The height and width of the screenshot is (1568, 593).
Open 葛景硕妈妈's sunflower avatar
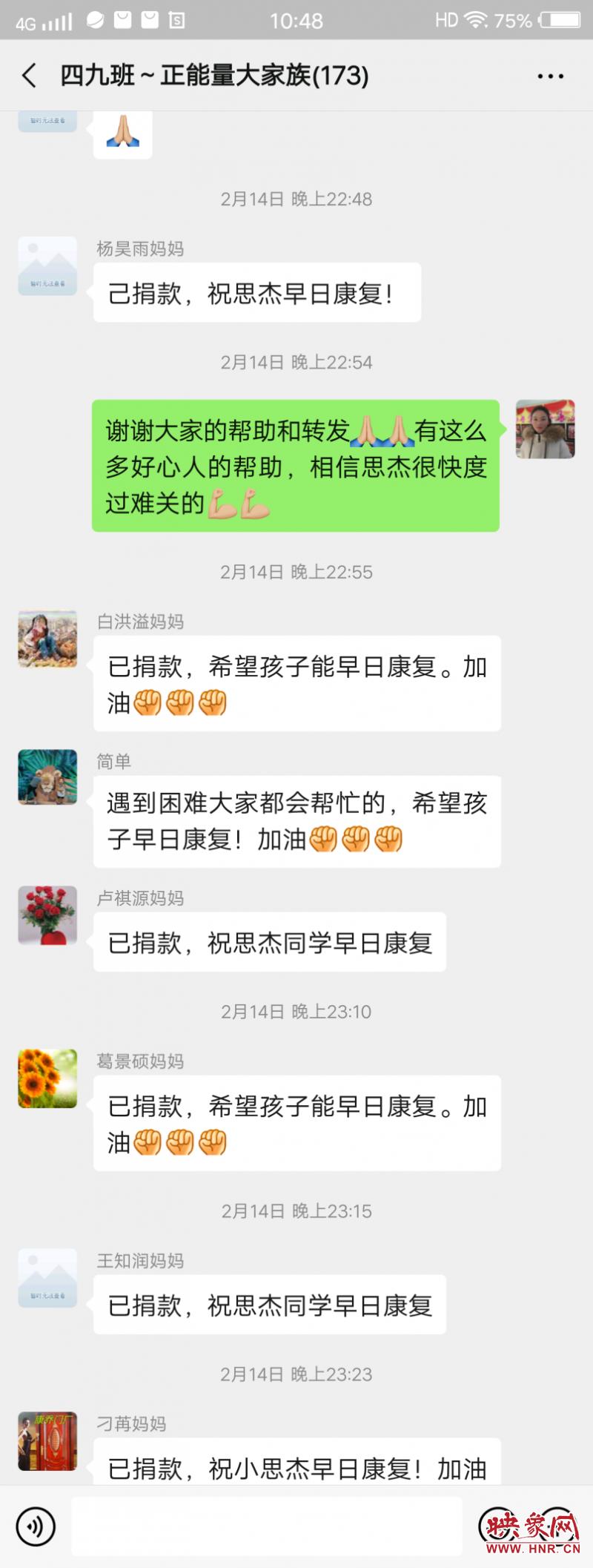tap(47, 1079)
